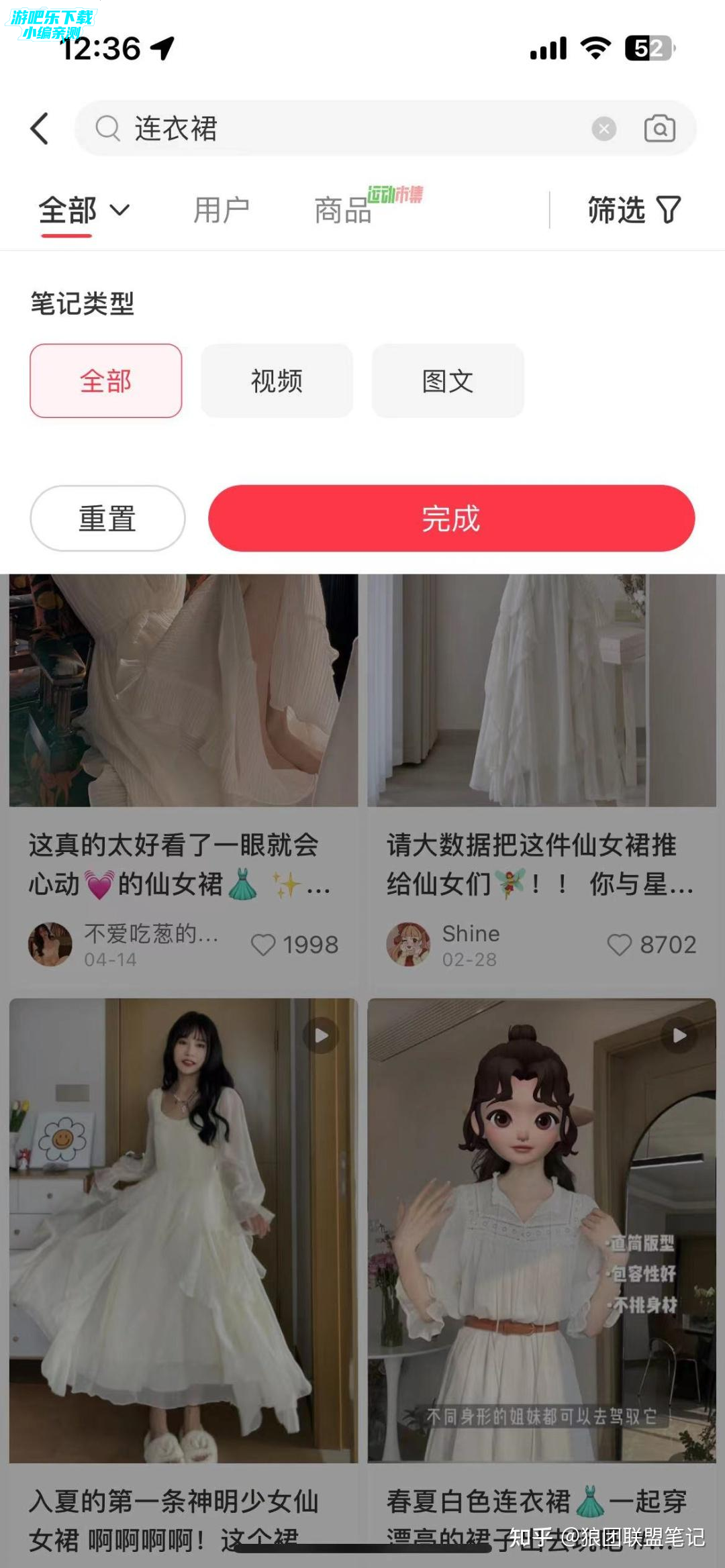Toggle the 筛选 filter panel

(634, 210)
